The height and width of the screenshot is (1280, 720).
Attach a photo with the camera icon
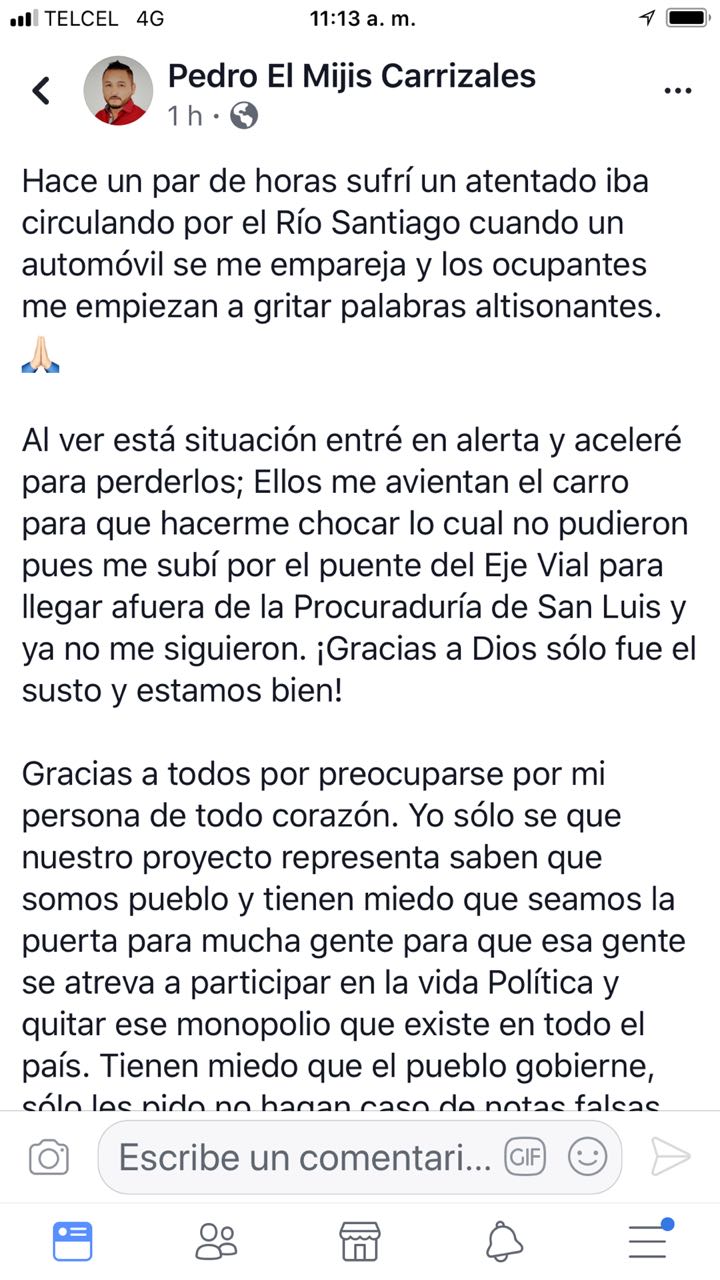point(48,1157)
